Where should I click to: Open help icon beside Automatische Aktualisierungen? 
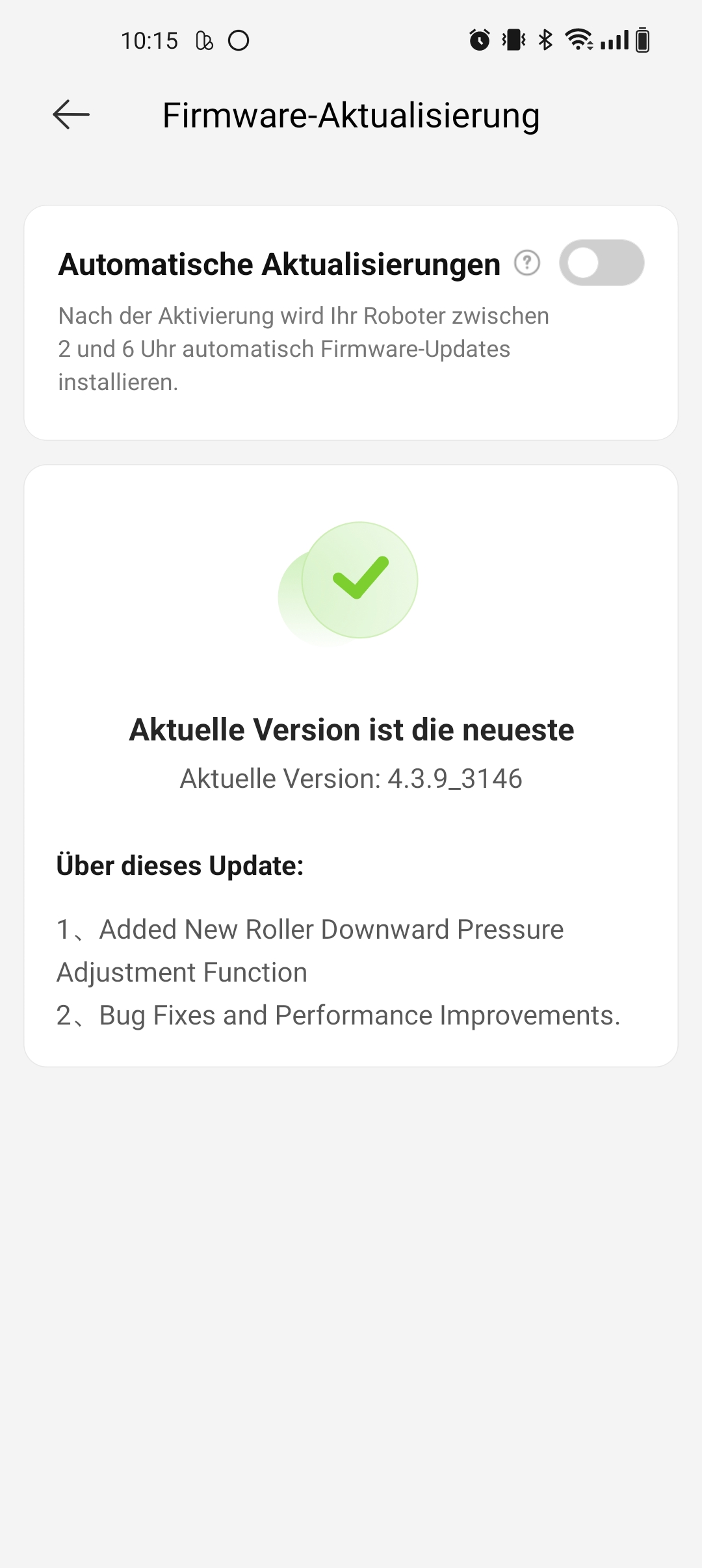pos(527,263)
